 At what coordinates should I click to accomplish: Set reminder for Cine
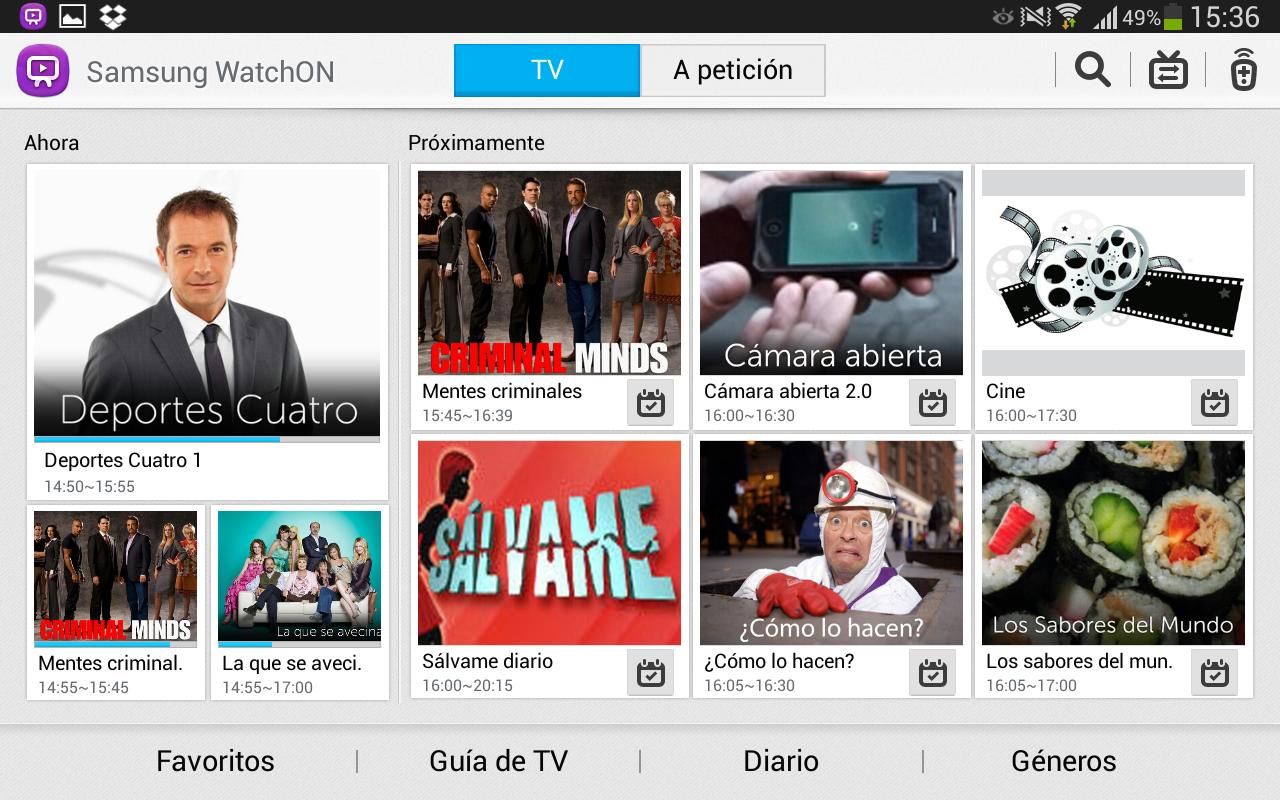[1214, 403]
